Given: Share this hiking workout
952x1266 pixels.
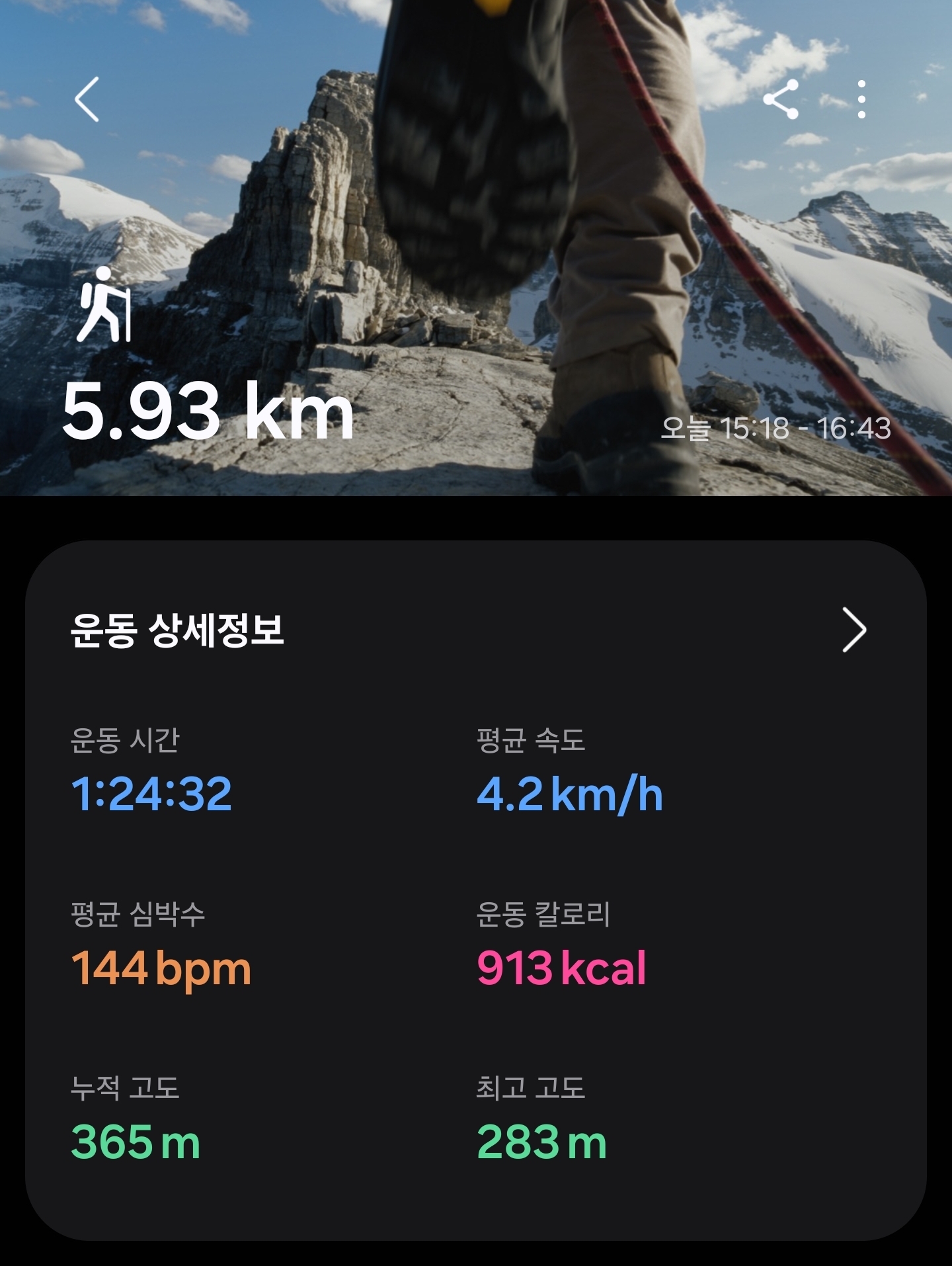Looking at the screenshot, I should 781,99.
